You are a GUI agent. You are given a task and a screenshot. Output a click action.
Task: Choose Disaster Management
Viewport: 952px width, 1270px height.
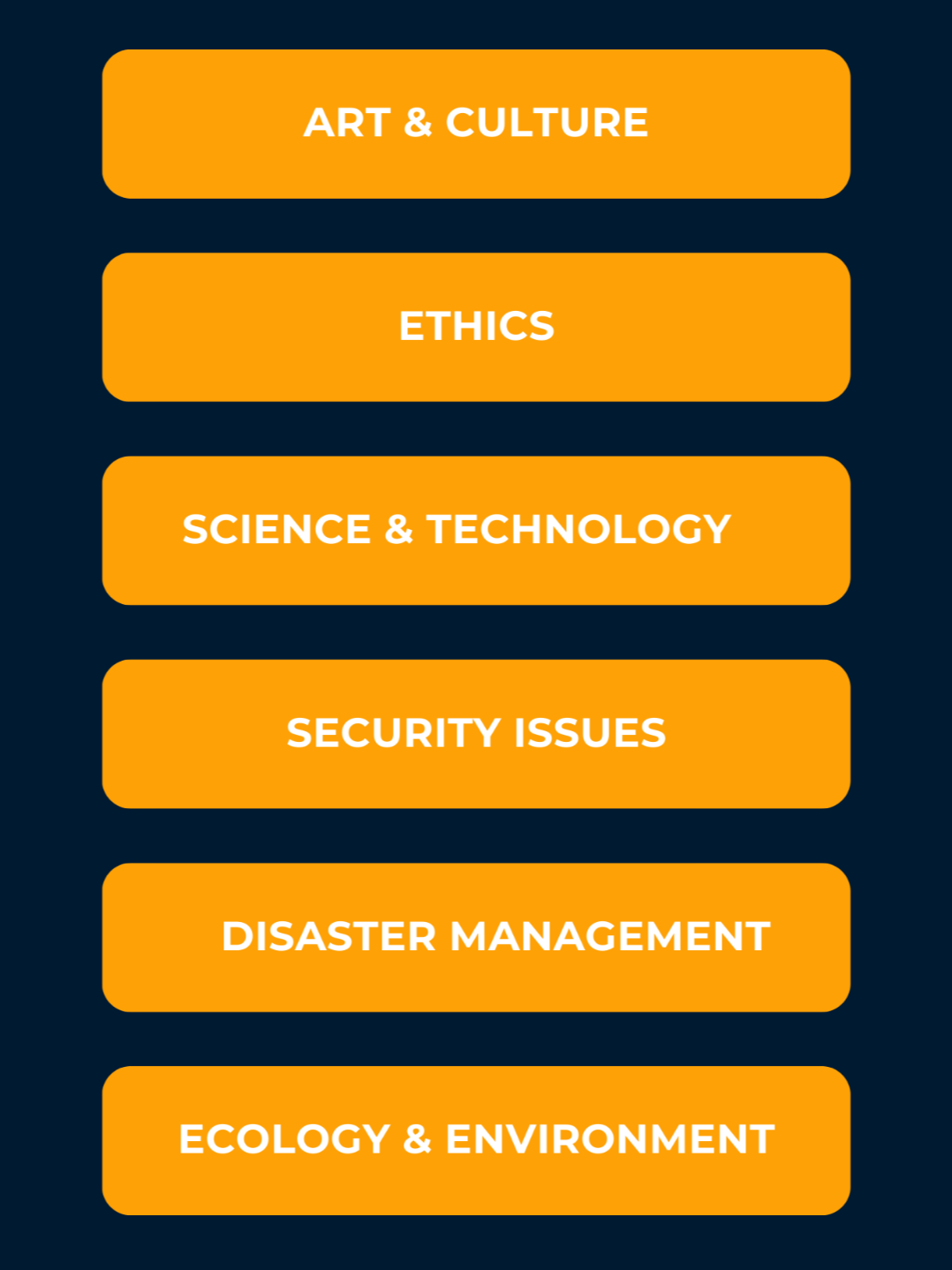pyautogui.click(x=476, y=937)
